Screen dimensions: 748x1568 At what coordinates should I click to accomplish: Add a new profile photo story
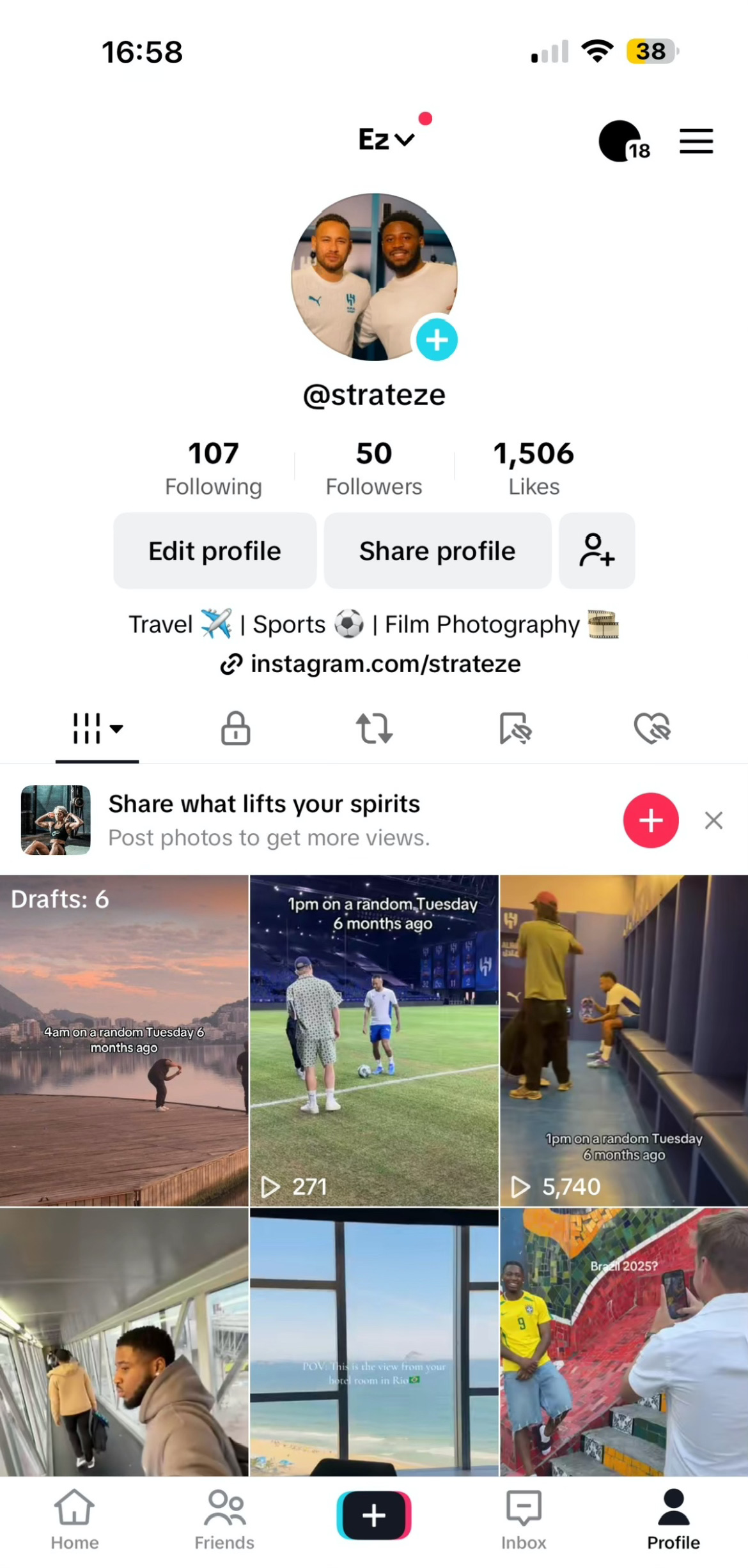tap(437, 339)
